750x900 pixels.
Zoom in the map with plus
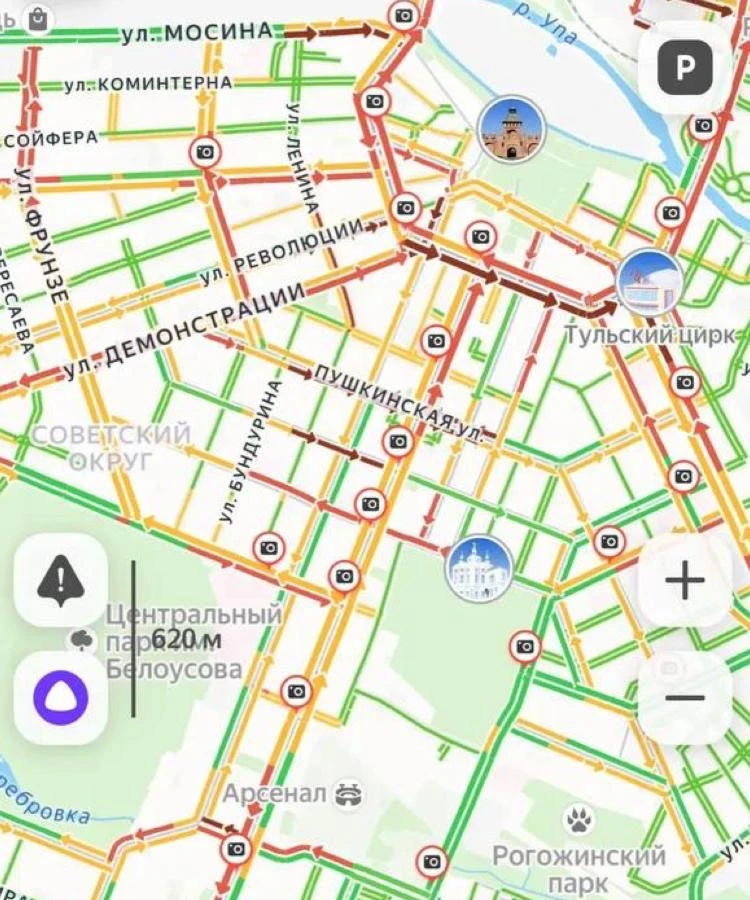685,580
